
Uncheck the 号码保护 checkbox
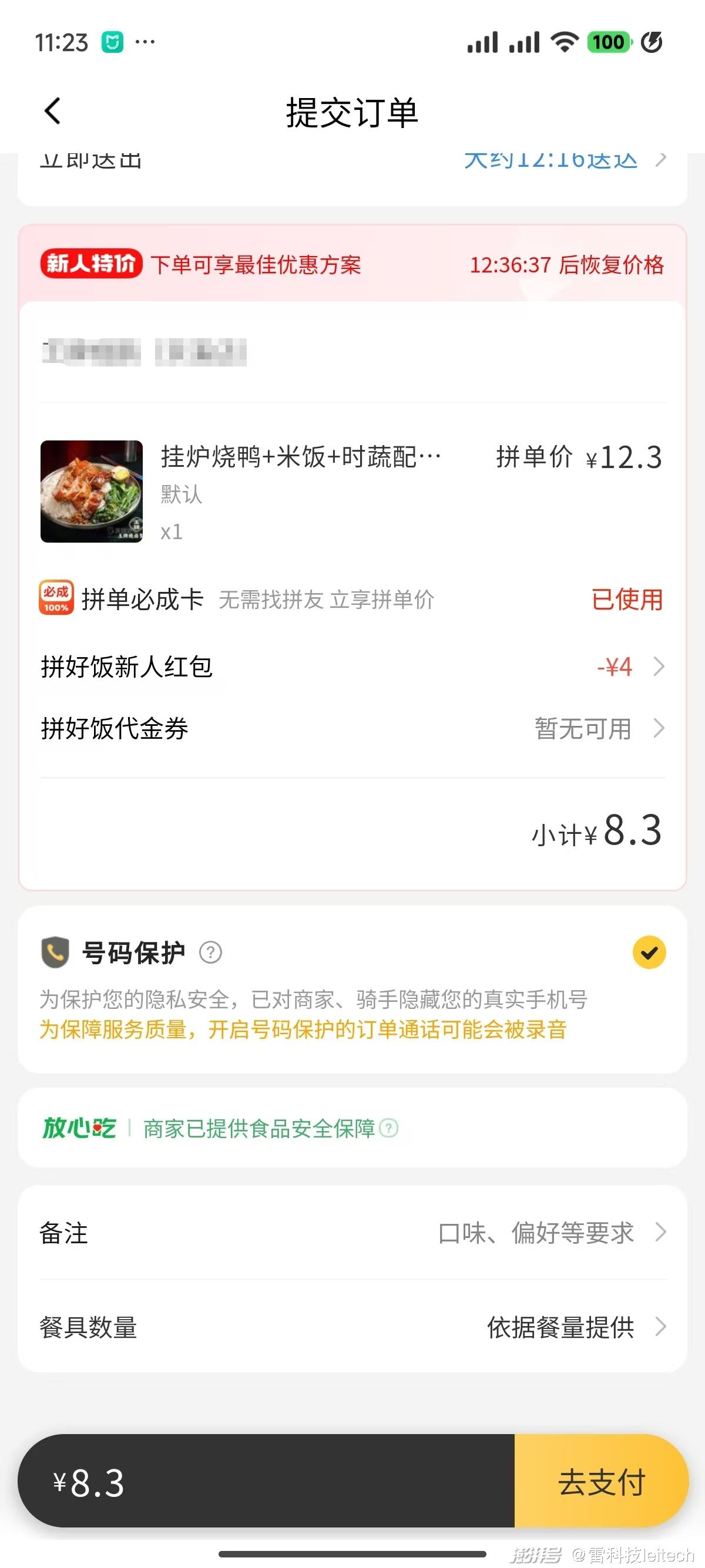pyautogui.click(x=649, y=953)
